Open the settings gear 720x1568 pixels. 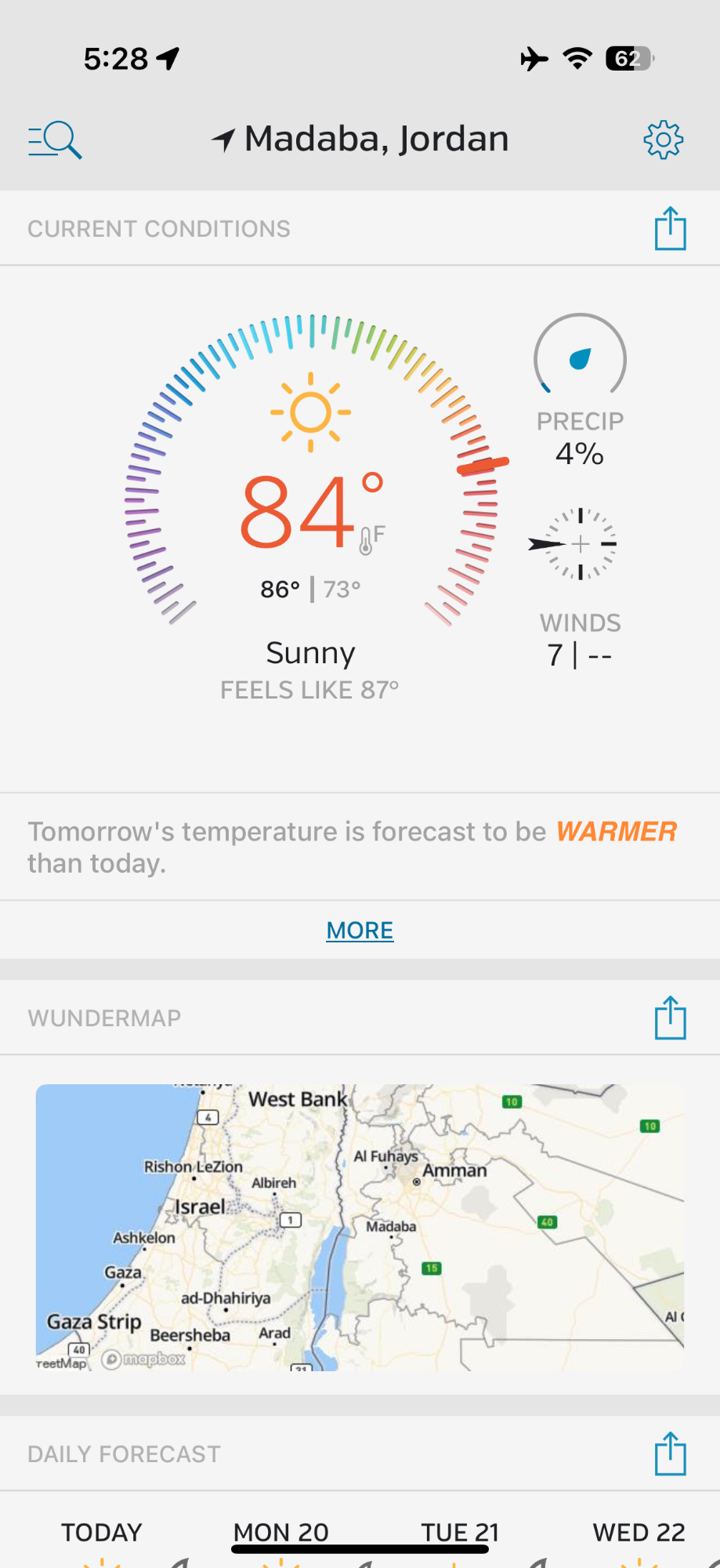[663, 140]
